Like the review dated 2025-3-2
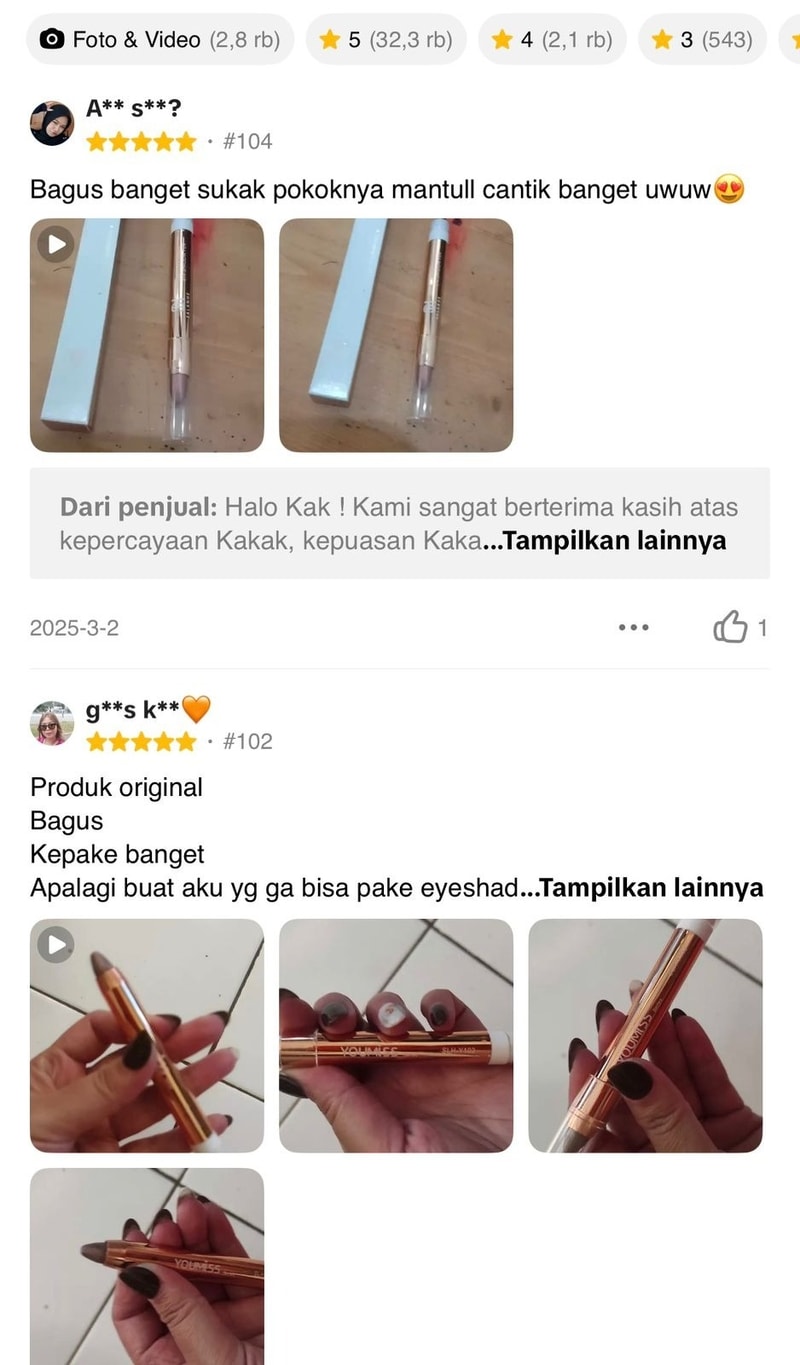This screenshot has height=1365, width=800. 732,628
